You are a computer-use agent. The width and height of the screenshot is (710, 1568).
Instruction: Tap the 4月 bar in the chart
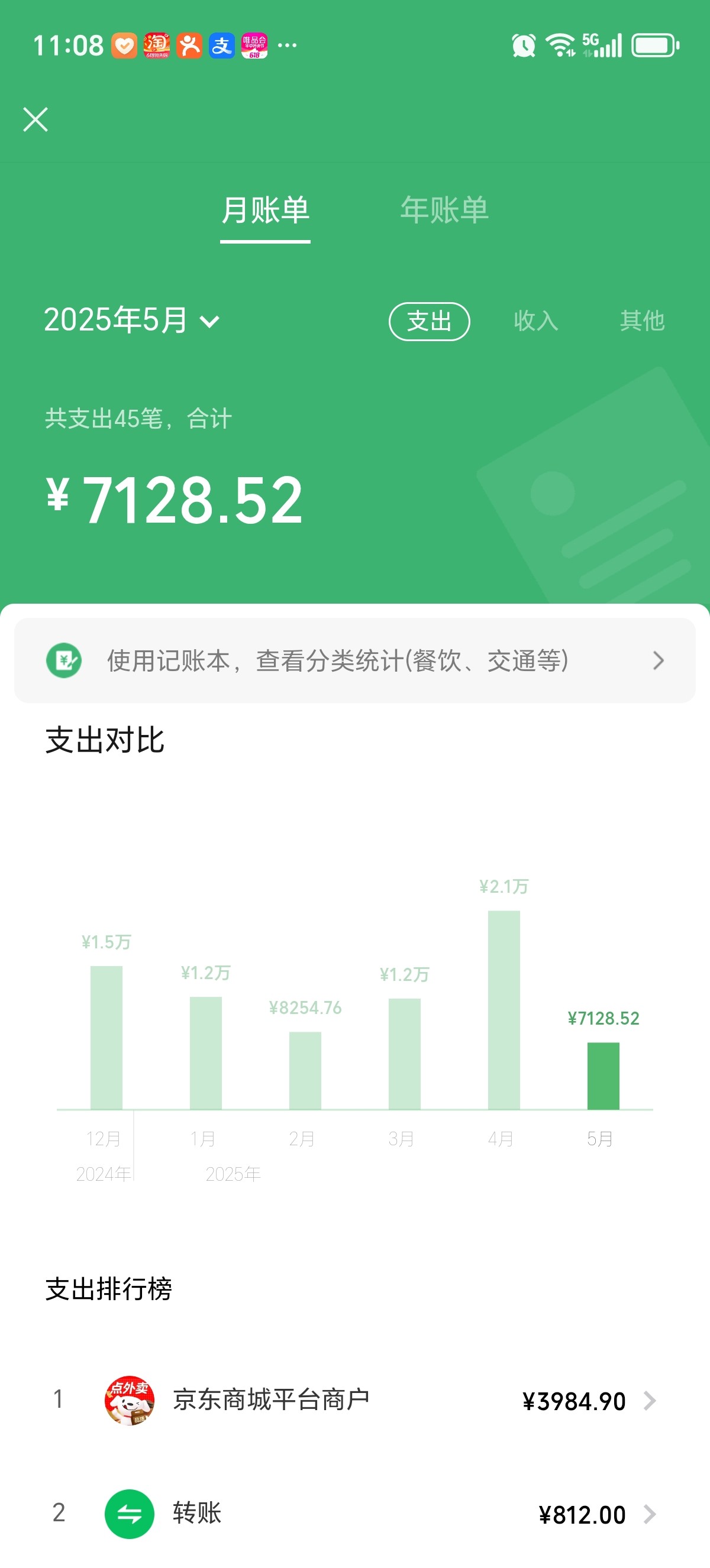pos(504,1009)
